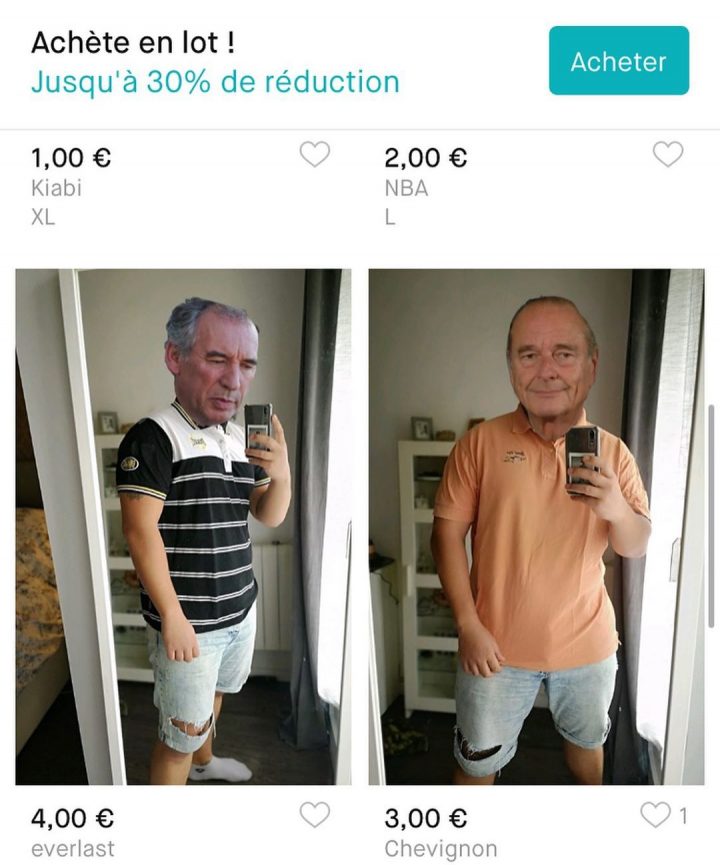Viewport: 720px width, 865px height.
Task: Open the Chevignon orange polo listing
Action: (x=536, y=526)
